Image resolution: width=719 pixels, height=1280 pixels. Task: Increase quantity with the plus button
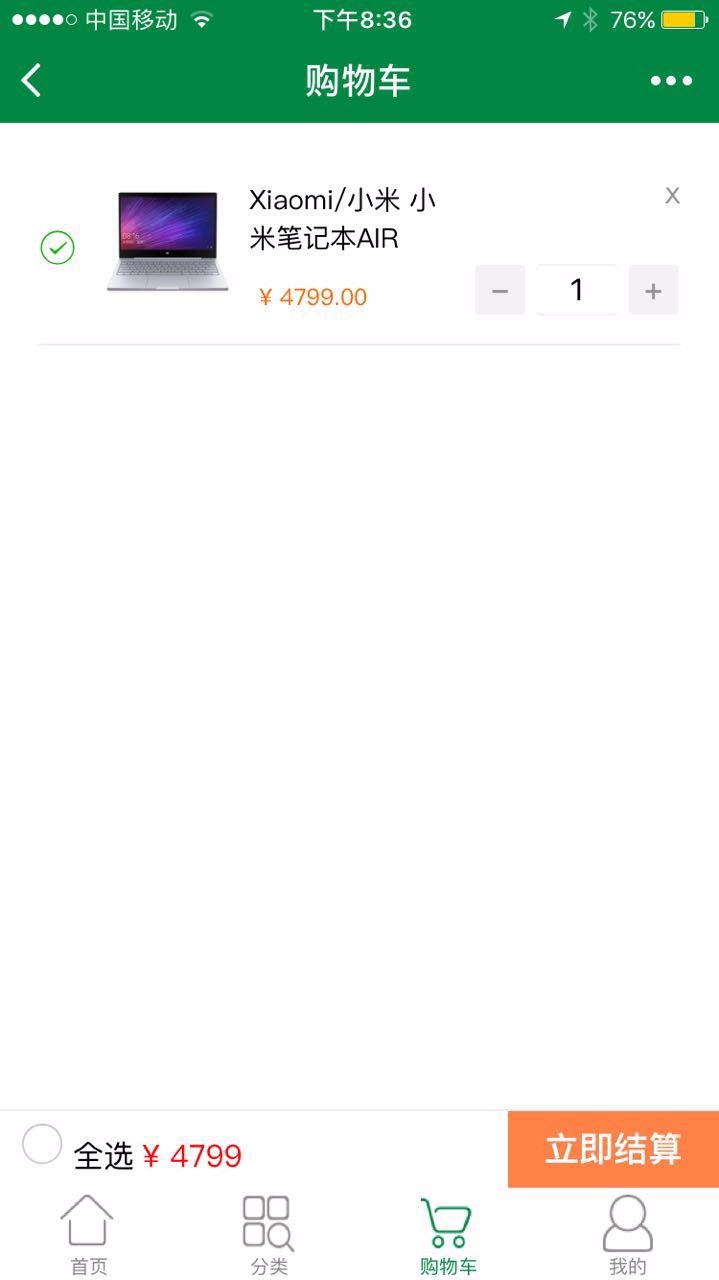point(653,291)
